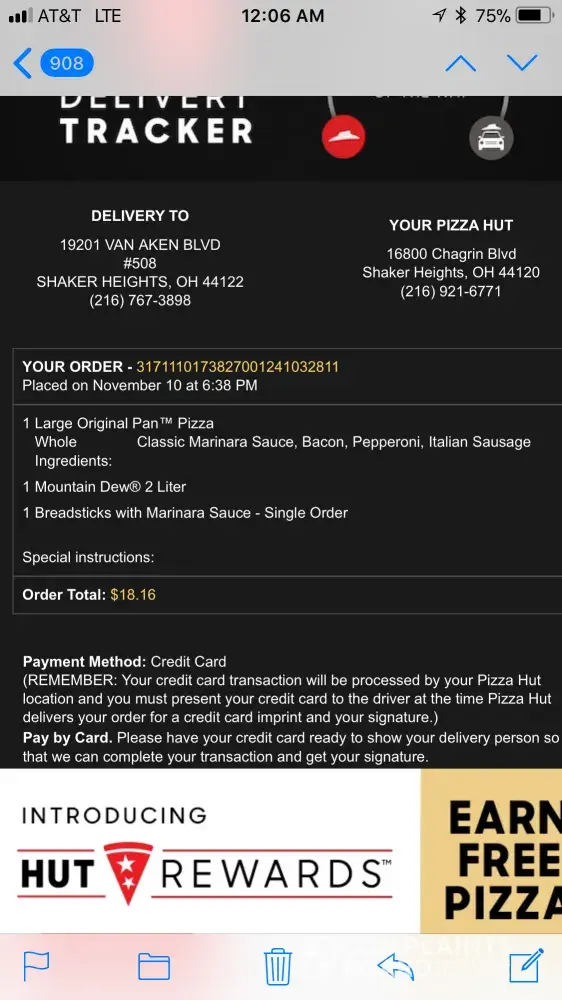562x1000 pixels.
Task: Flag this email
Action: coord(36,966)
